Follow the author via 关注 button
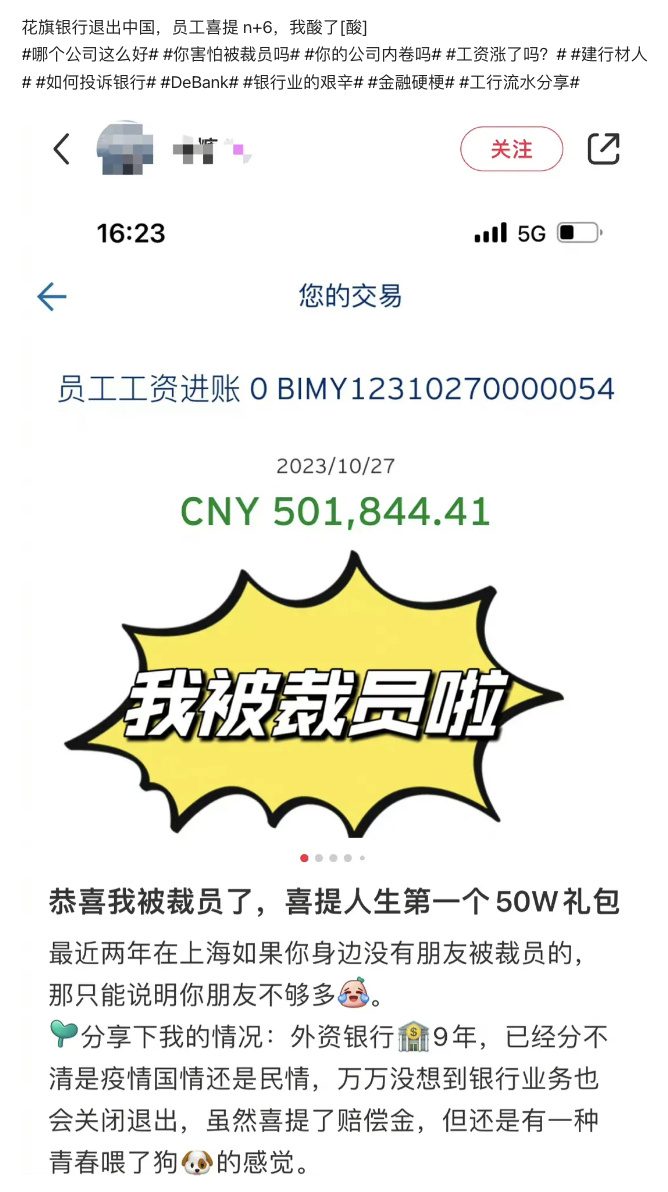The width and height of the screenshot is (668, 1192). 511,149
